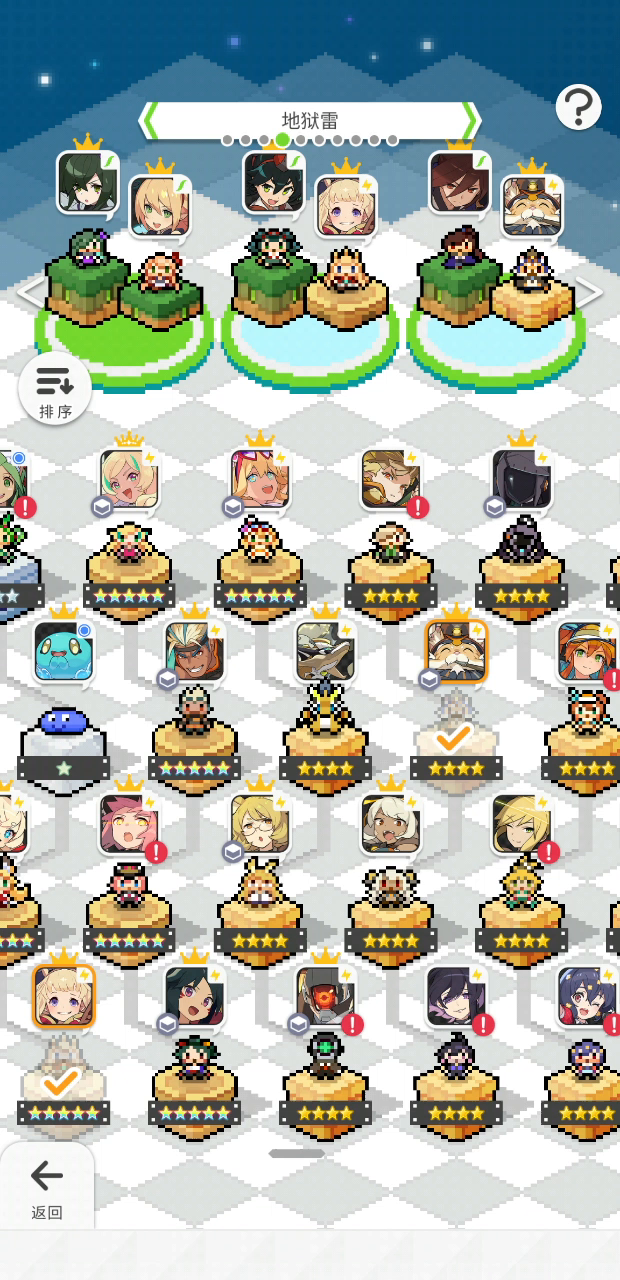Open the help question mark button
620x1280 pixels.
(579, 107)
